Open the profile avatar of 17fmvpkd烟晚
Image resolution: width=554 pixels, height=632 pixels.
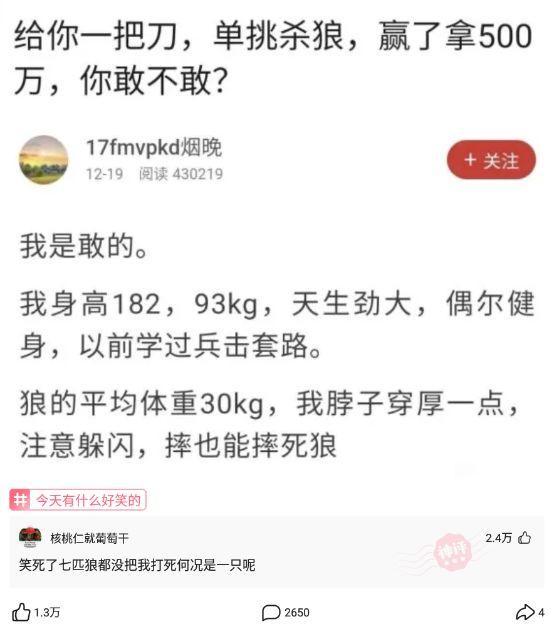[x=44, y=160]
